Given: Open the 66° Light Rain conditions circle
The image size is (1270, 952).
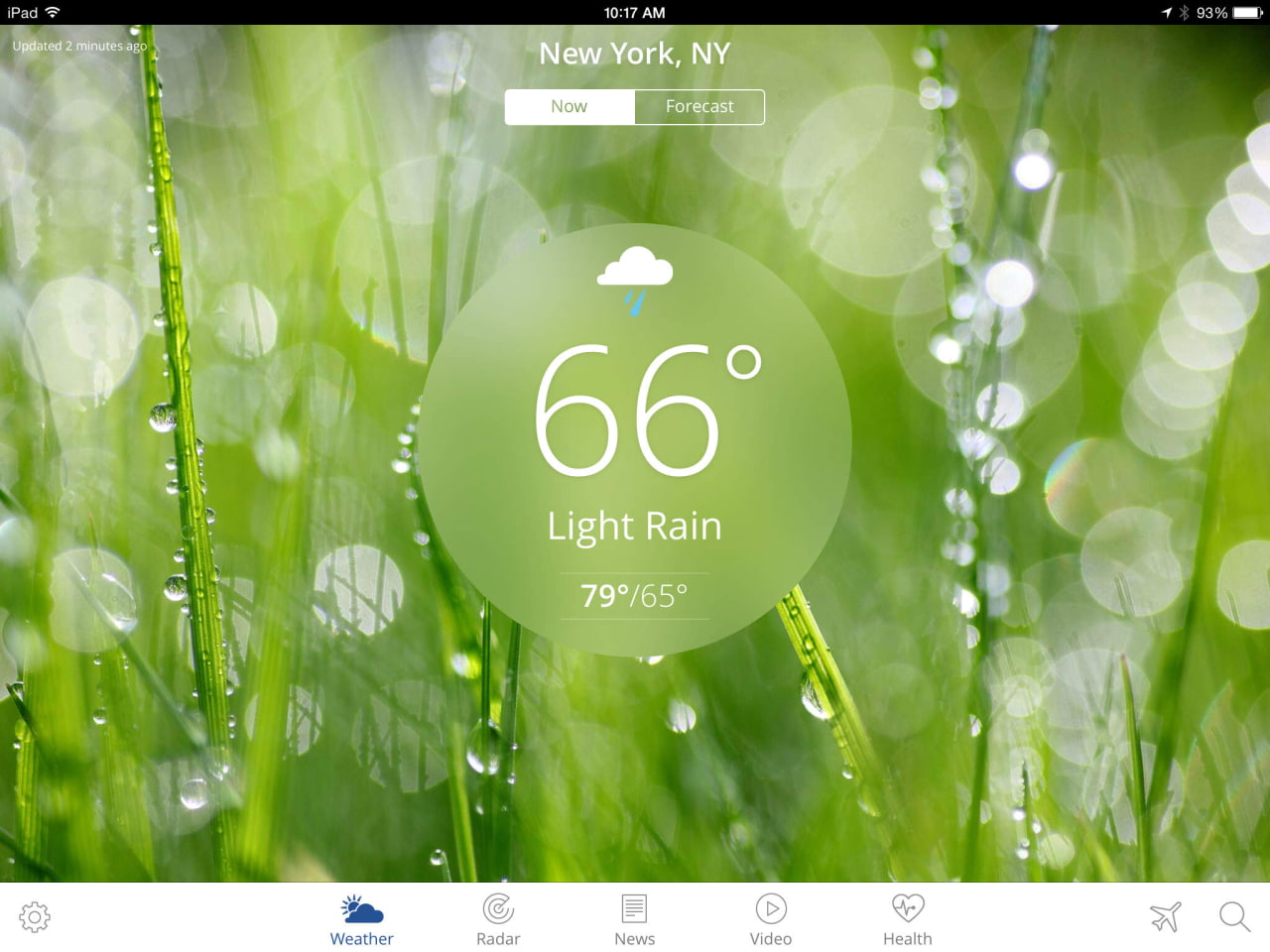Looking at the screenshot, I should pos(635,439).
